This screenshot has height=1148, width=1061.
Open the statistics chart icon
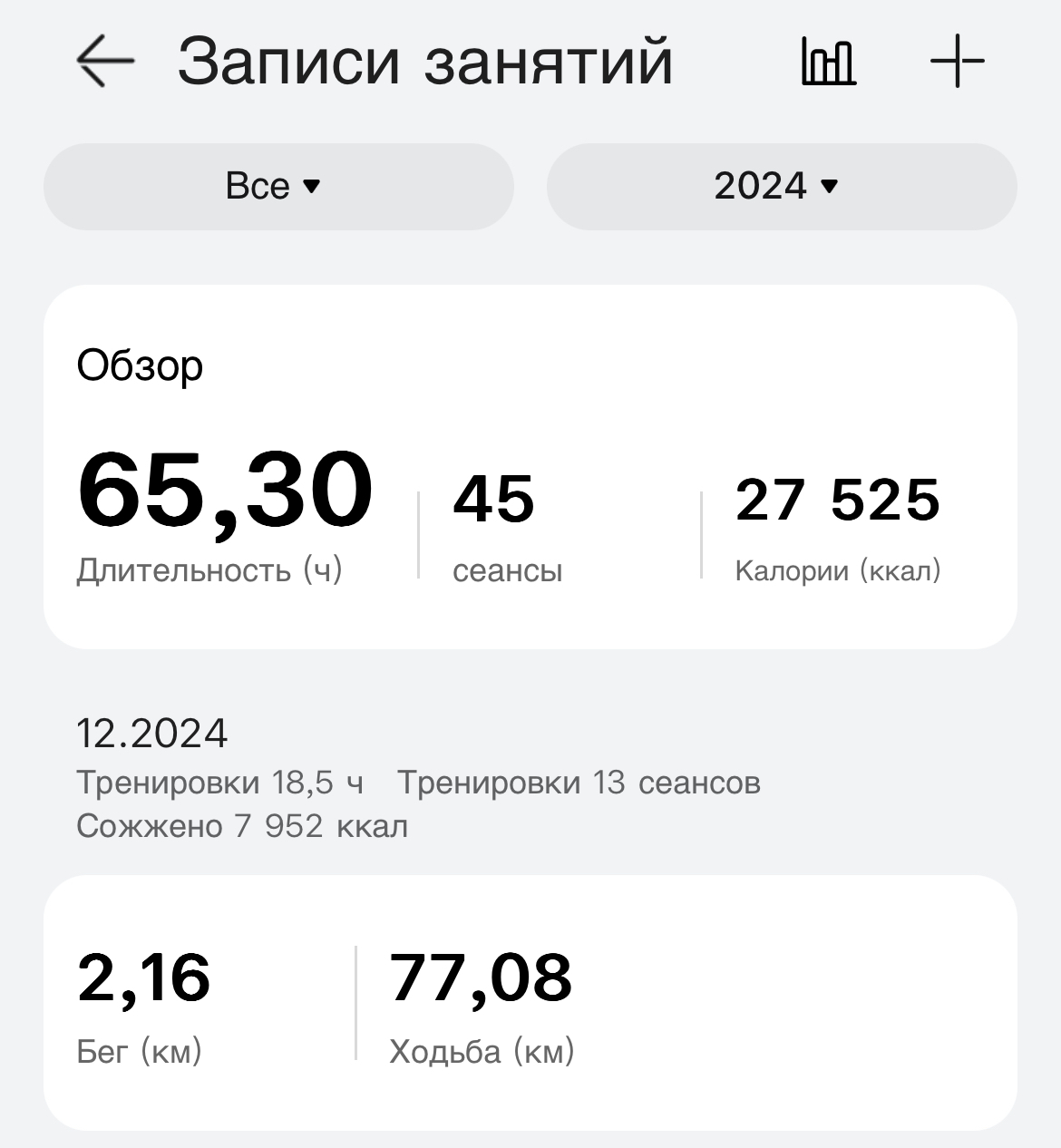tap(829, 63)
